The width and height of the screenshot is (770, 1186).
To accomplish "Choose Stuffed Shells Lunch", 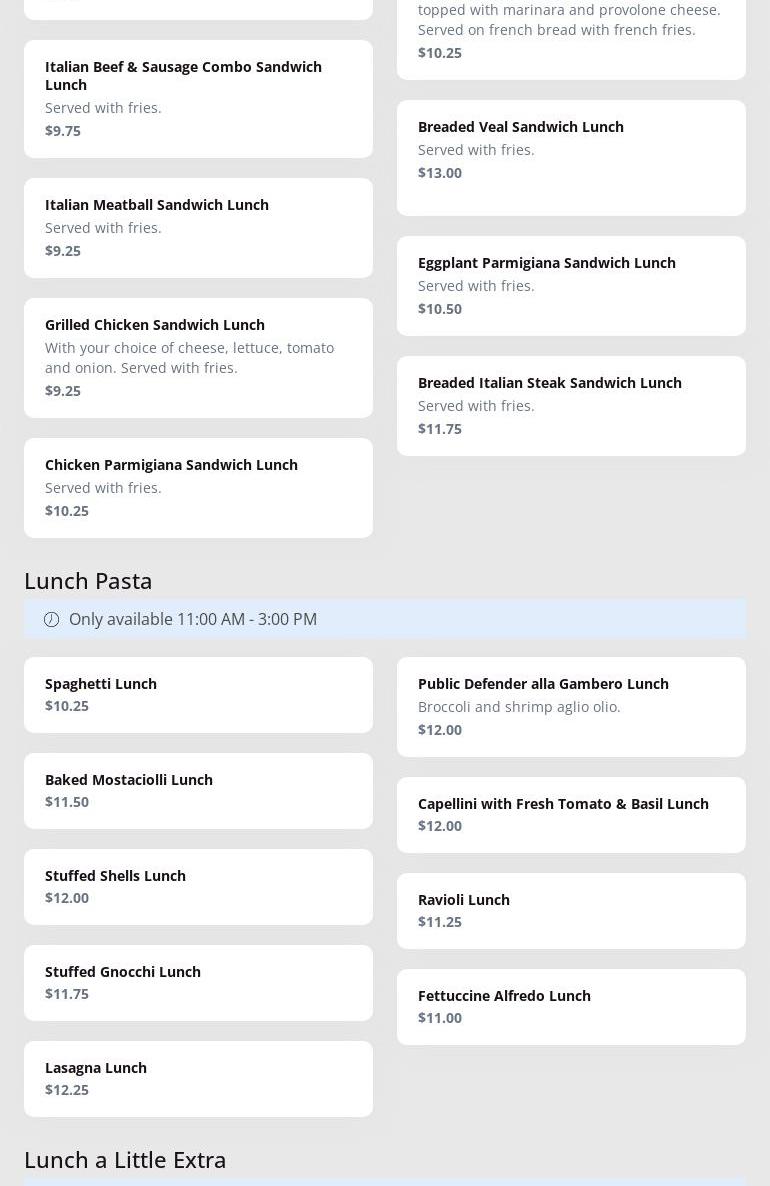I will [198, 886].
